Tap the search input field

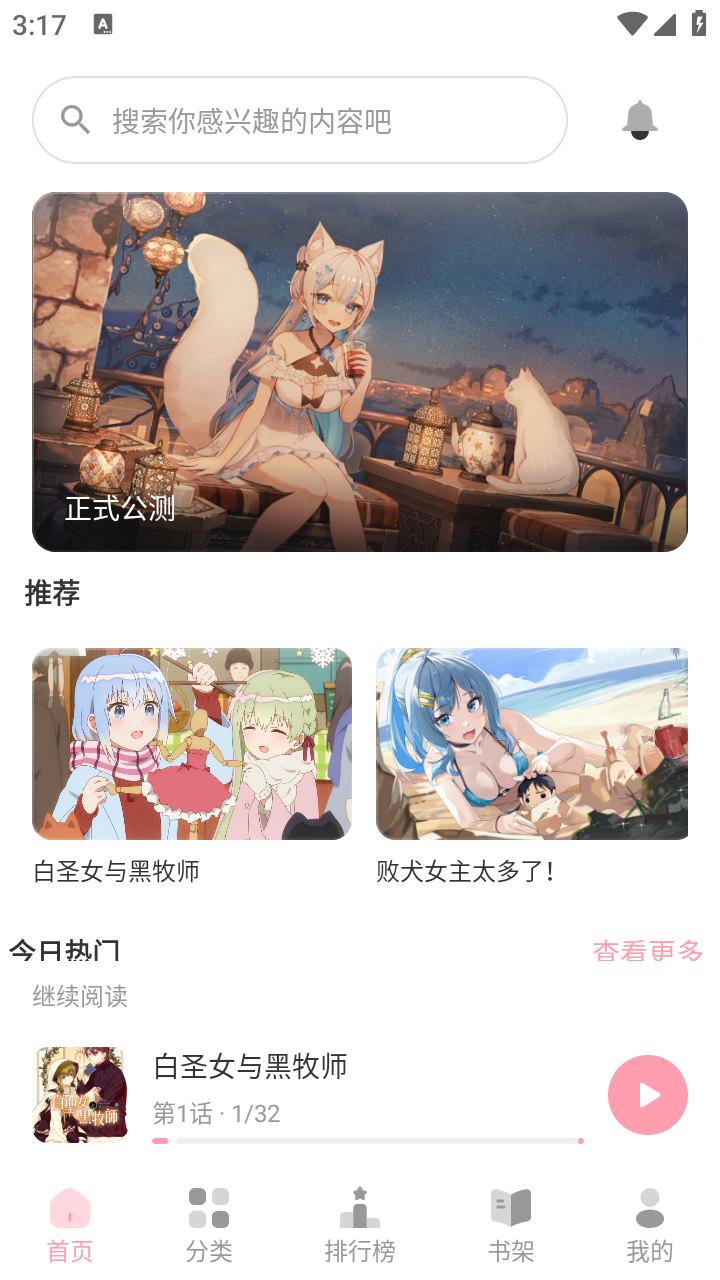(x=300, y=119)
